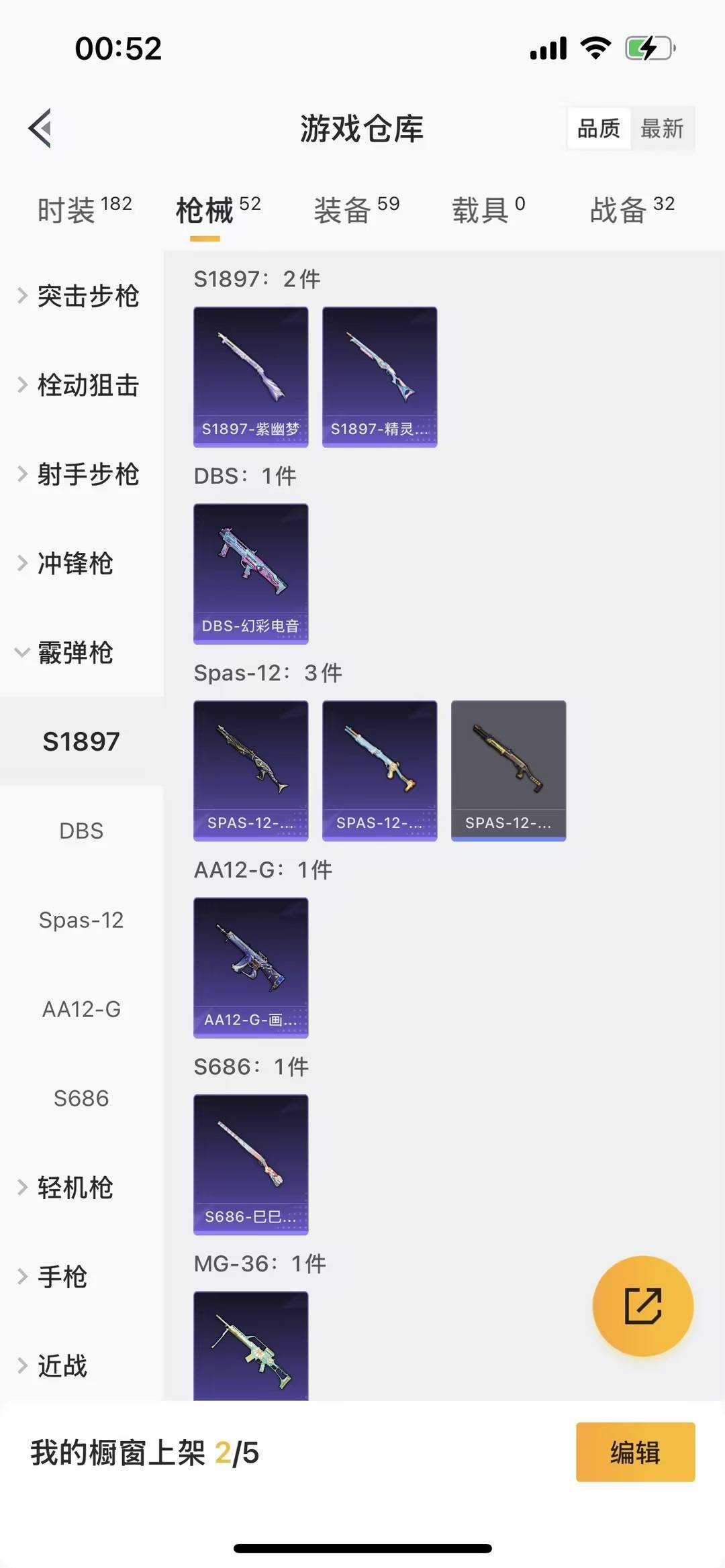Select Spas-12 in the sidebar

[x=81, y=920]
